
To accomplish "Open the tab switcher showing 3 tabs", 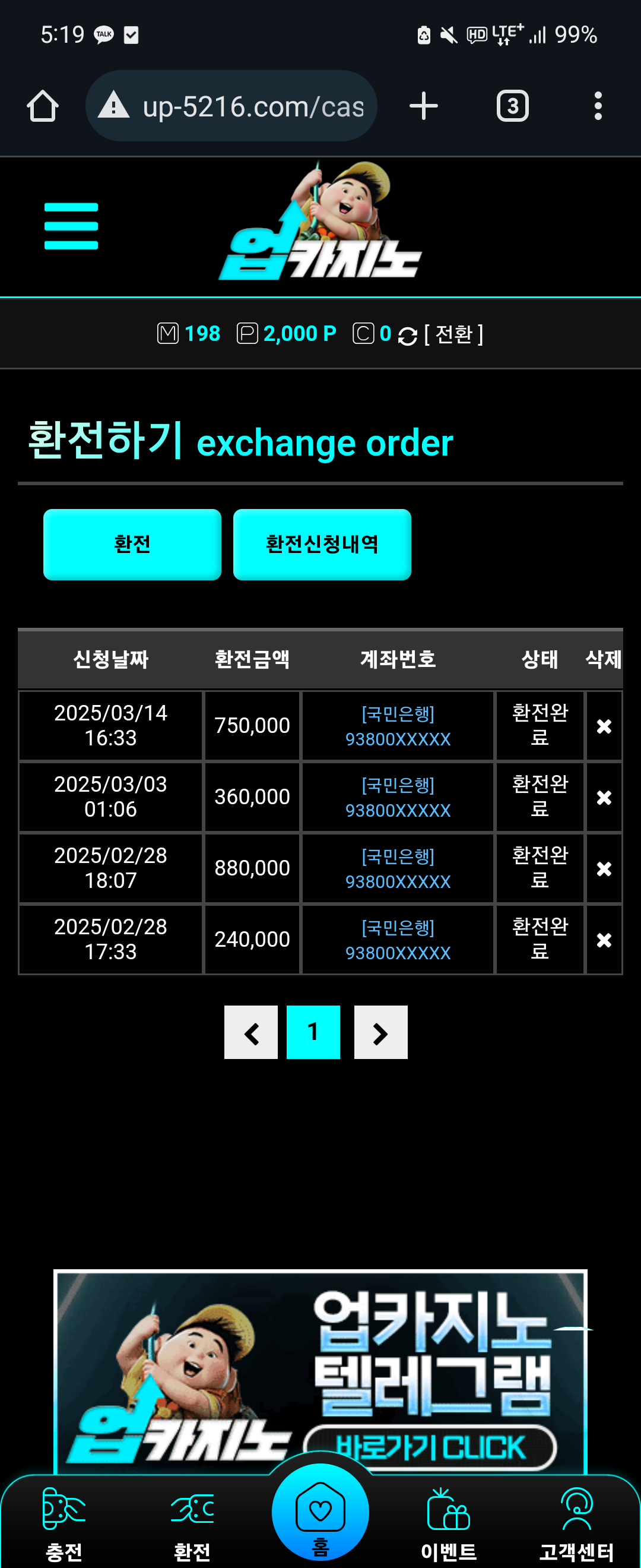I will pos(512,106).
